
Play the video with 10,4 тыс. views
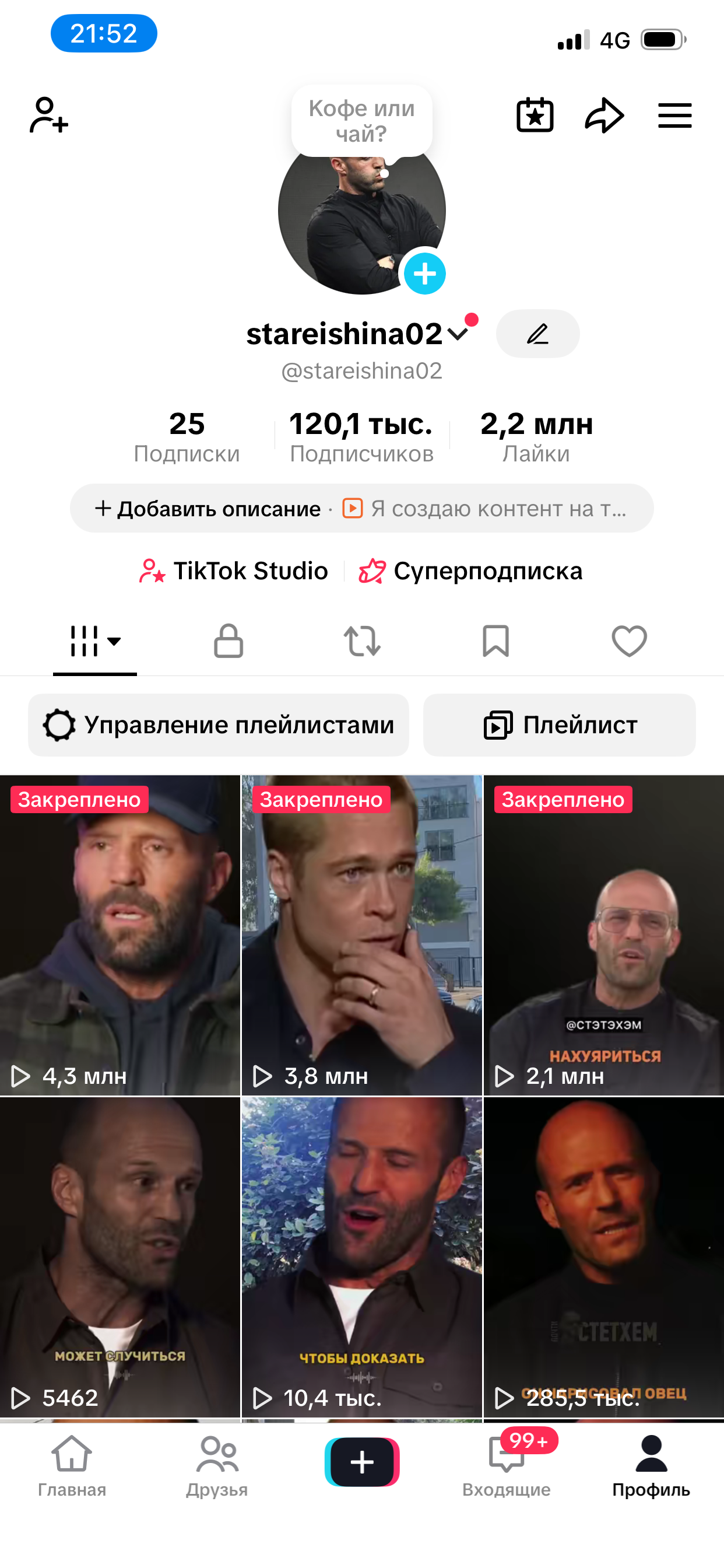point(361,1256)
